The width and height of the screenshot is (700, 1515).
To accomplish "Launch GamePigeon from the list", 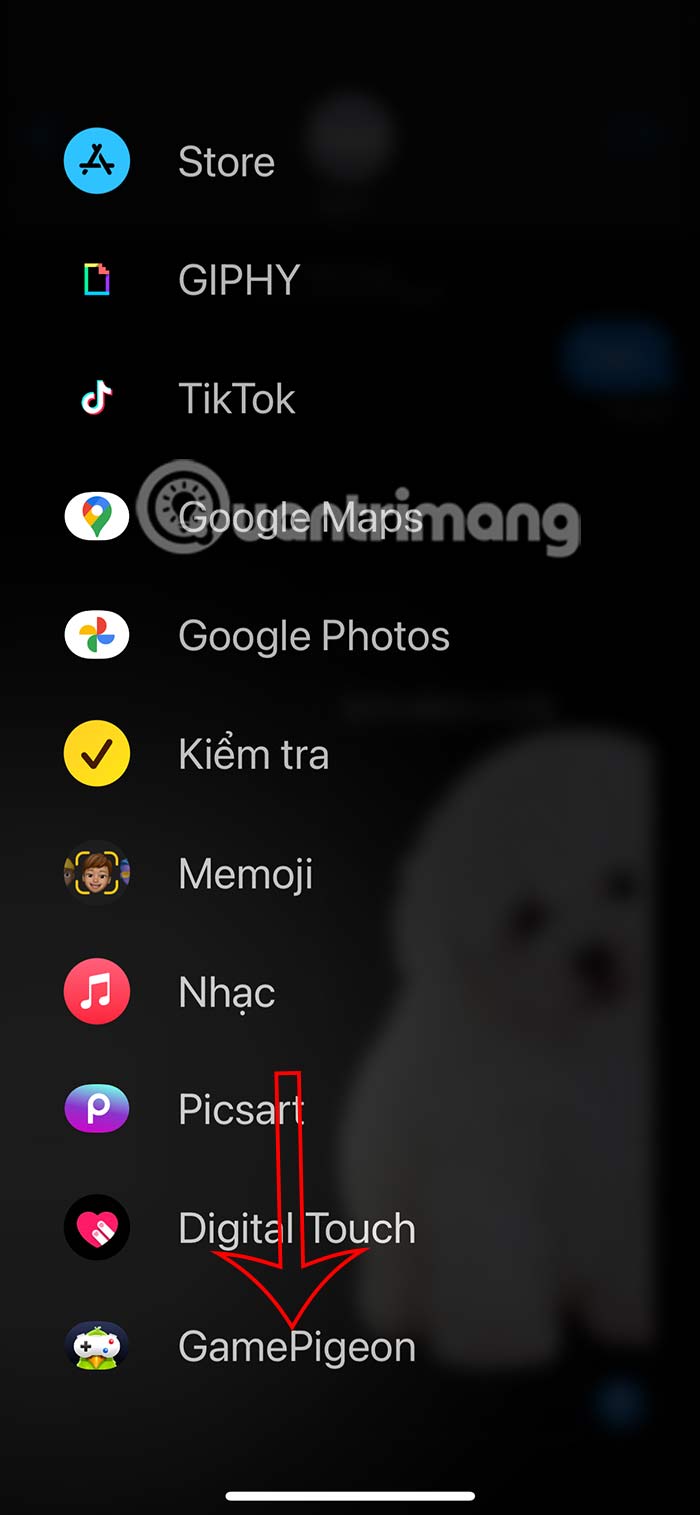I will 296,1347.
